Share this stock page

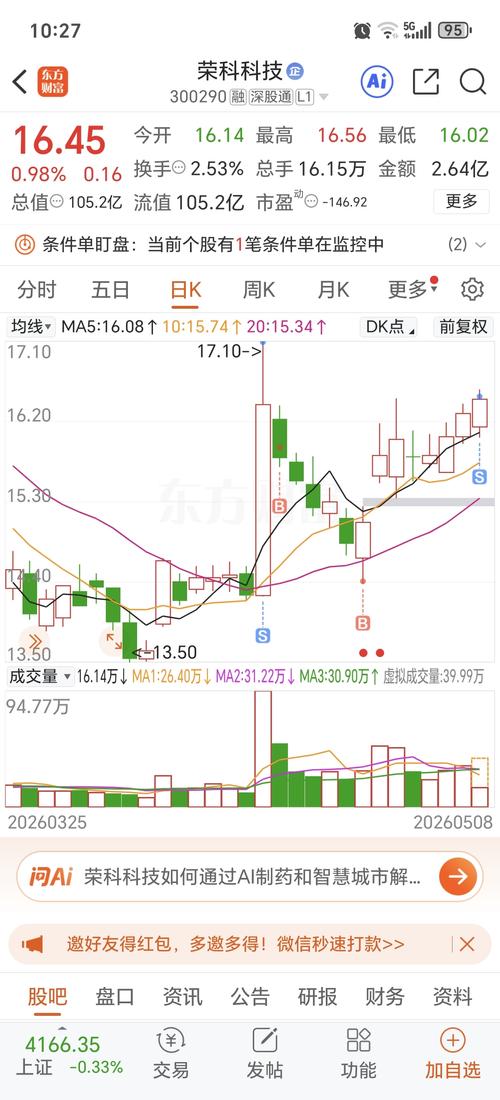pyautogui.click(x=426, y=82)
